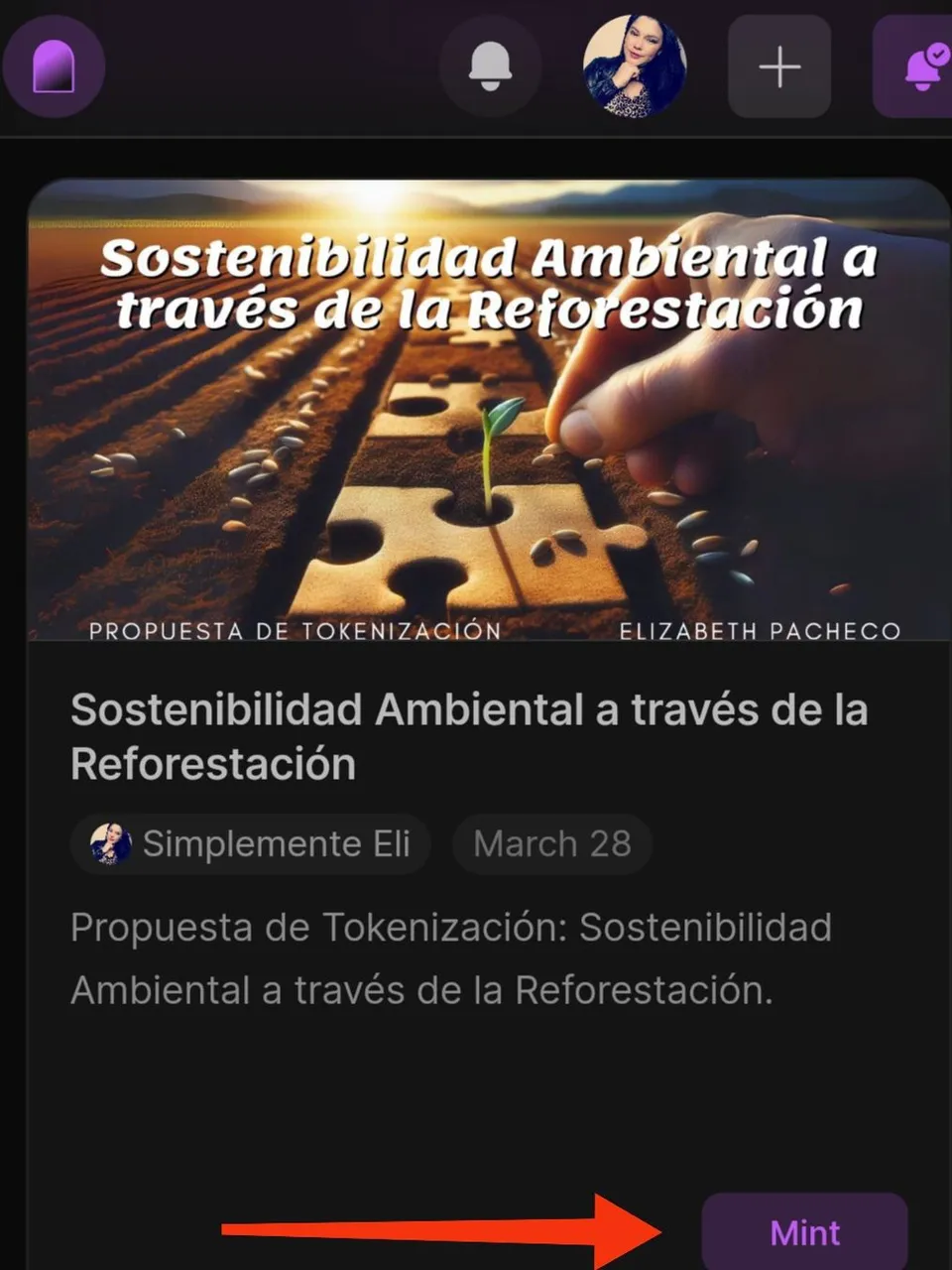952x1270 pixels.
Task: Mint this post
Action: pos(804,1232)
